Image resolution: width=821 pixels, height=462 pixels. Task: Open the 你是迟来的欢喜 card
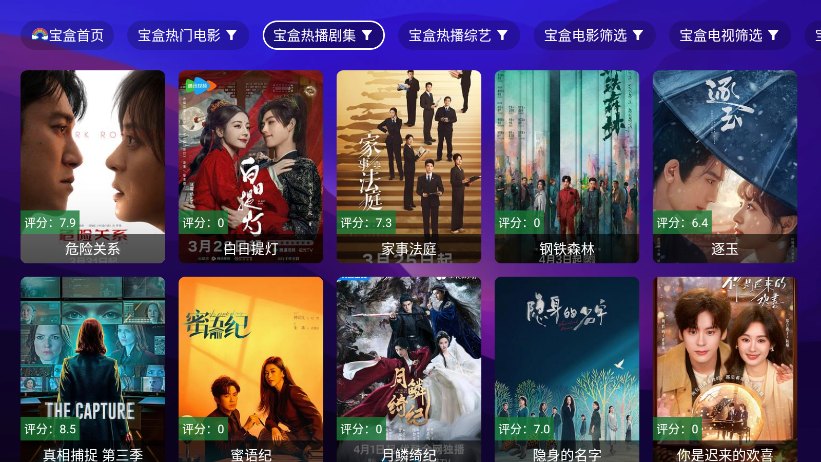point(725,370)
